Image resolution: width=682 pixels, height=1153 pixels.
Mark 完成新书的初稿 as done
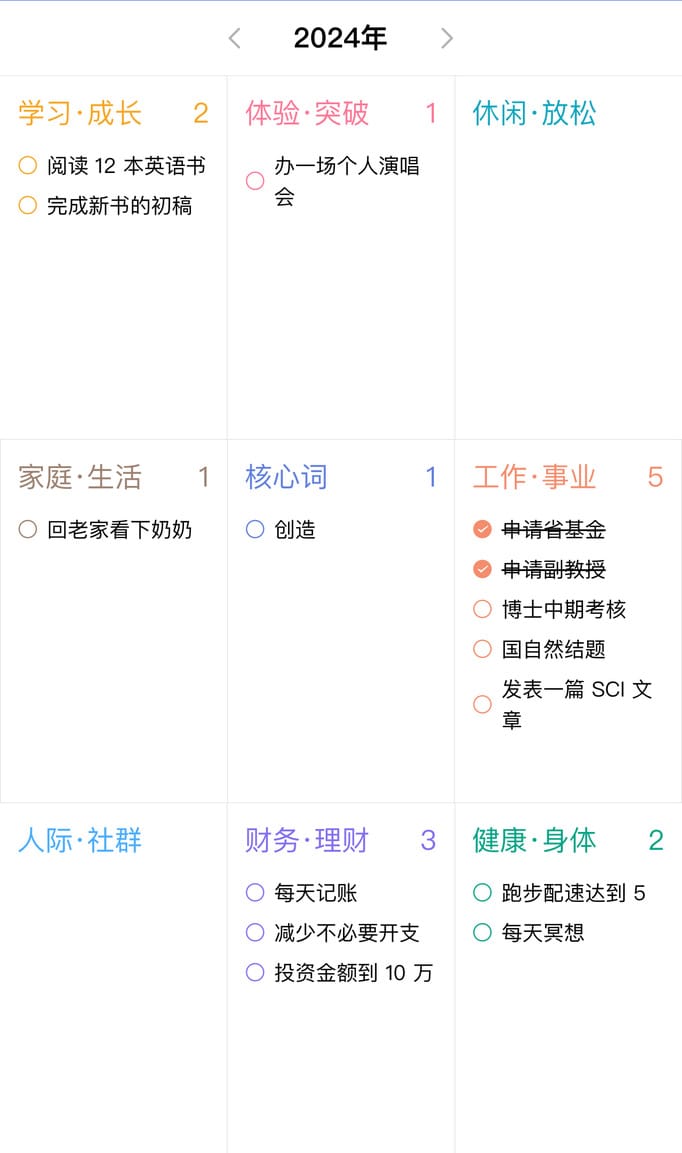(x=28, y=205)
